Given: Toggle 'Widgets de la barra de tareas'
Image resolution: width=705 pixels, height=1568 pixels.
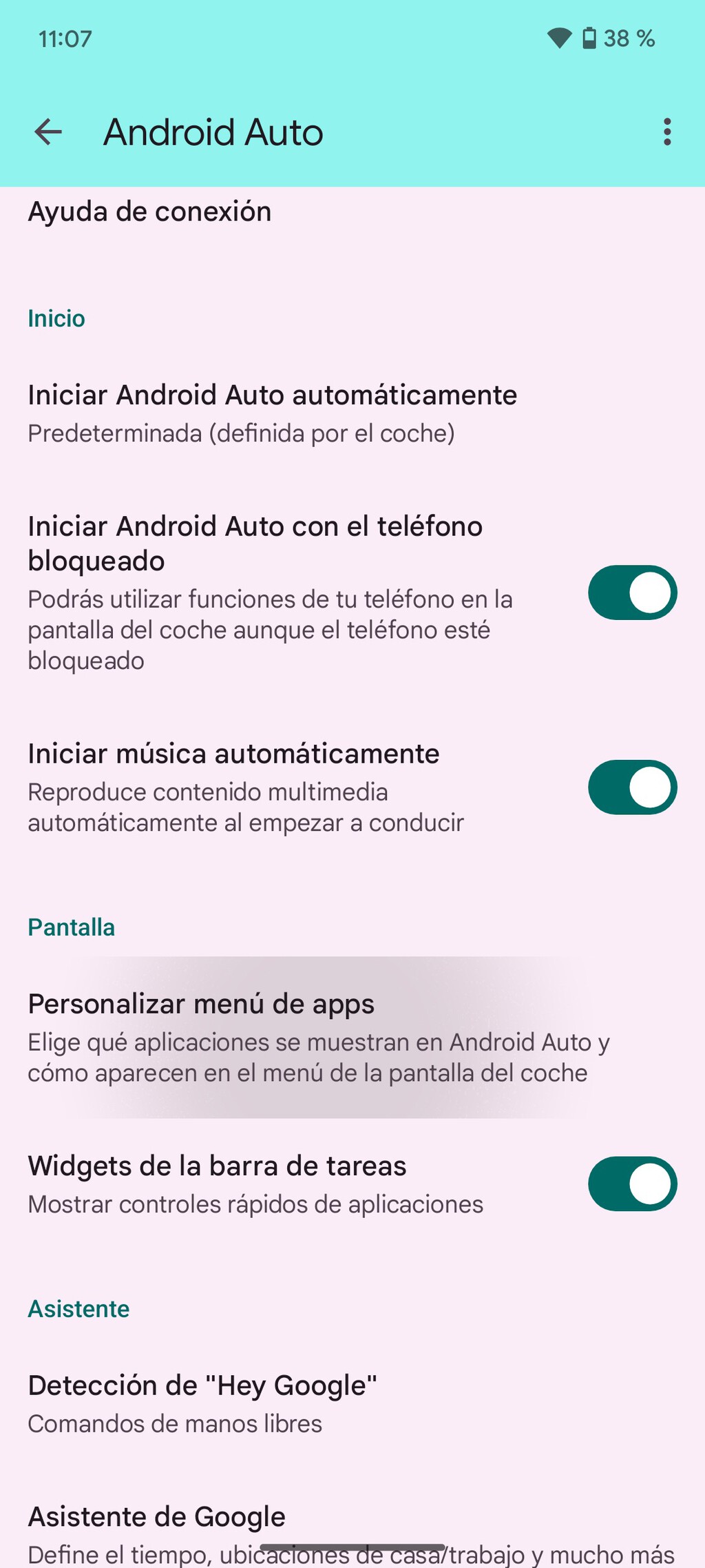Looking at the screenshot, I should coord(631,1184).
